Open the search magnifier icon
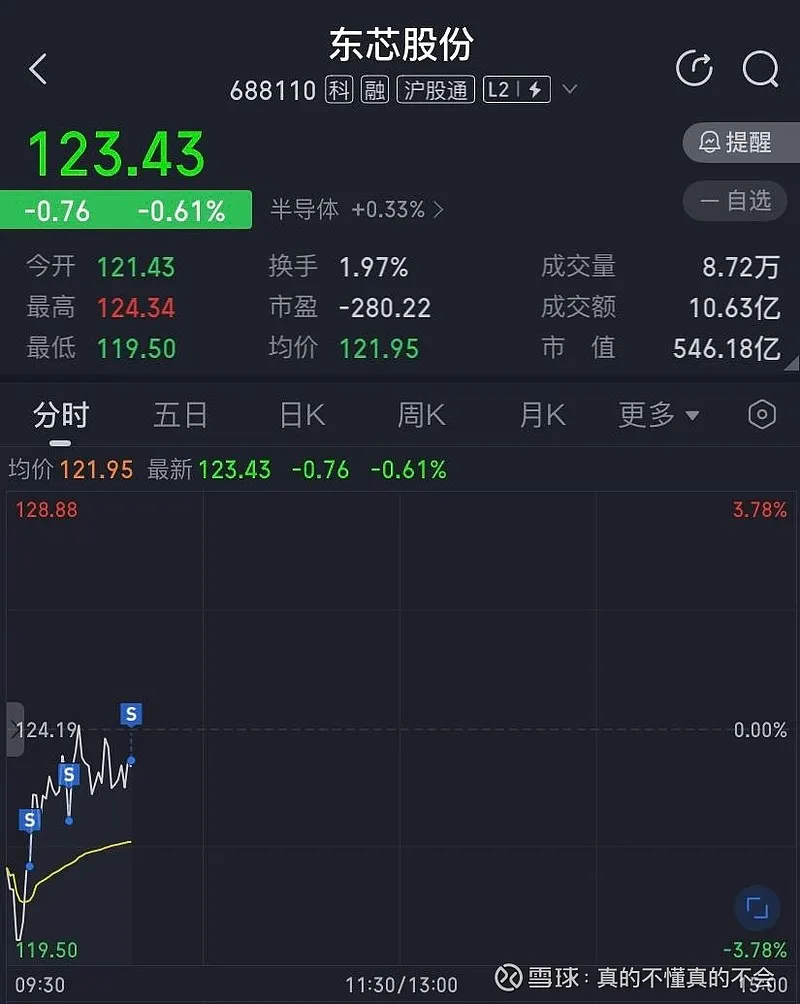 coord(760,69)
